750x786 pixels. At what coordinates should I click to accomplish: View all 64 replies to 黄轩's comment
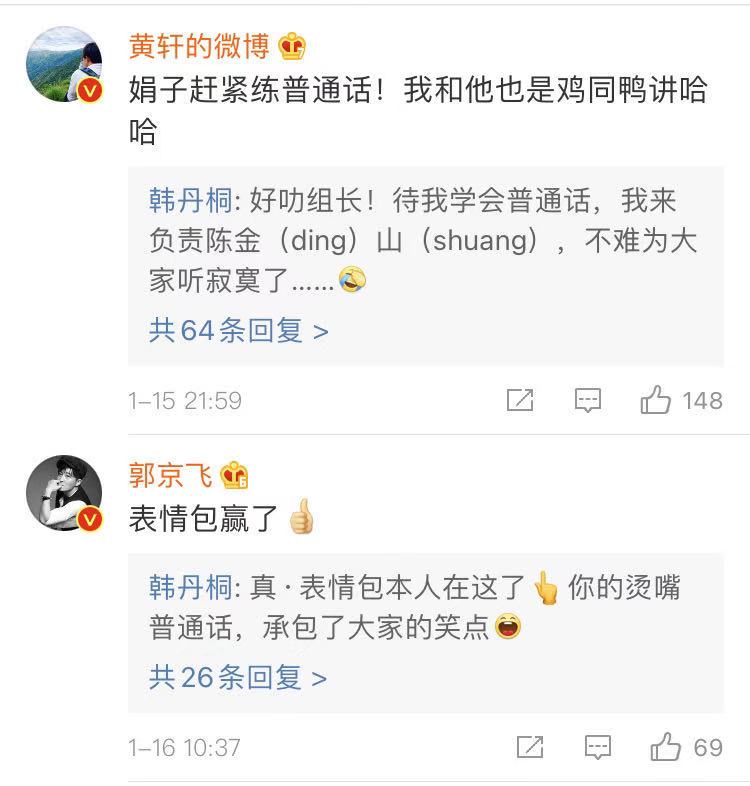(x=238, y=330)
